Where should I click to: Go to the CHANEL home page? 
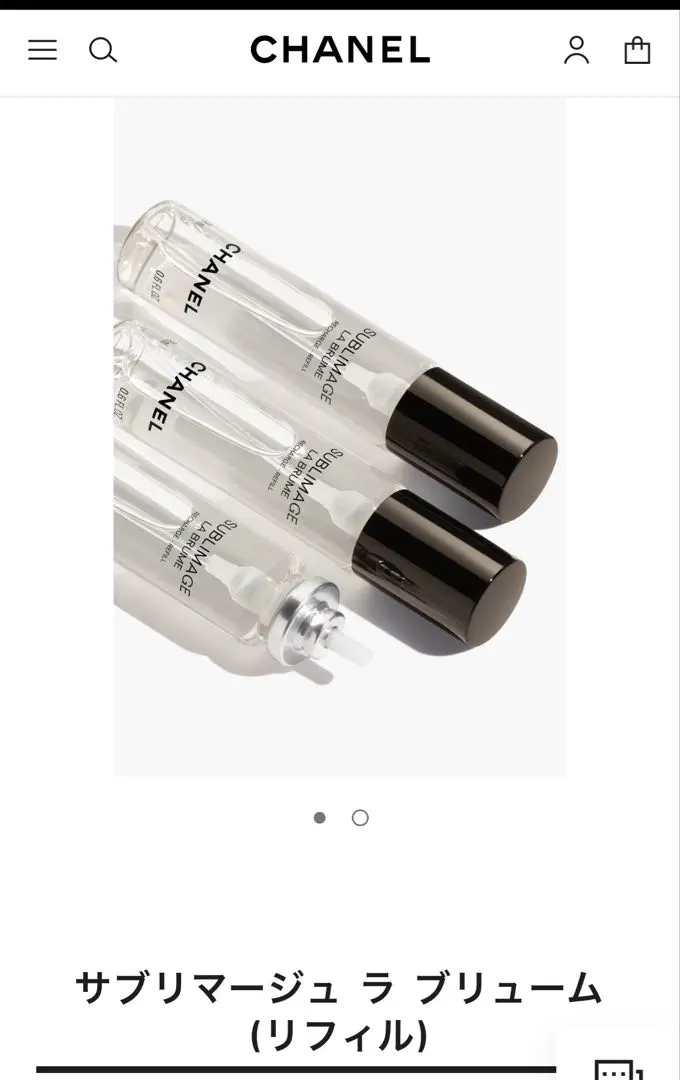click(x=340, y=50)
